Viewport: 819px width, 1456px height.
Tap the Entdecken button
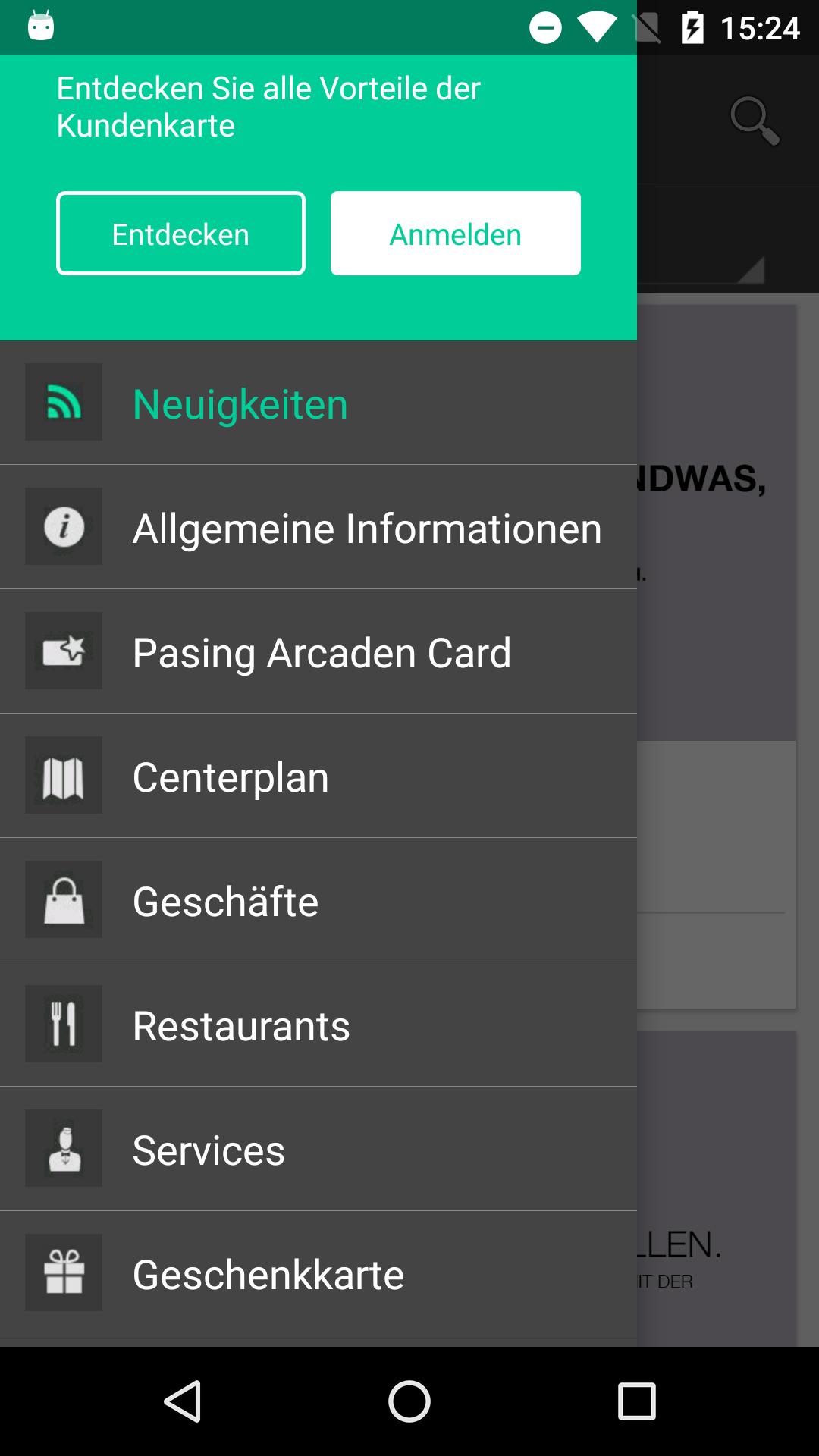(180, 234)
